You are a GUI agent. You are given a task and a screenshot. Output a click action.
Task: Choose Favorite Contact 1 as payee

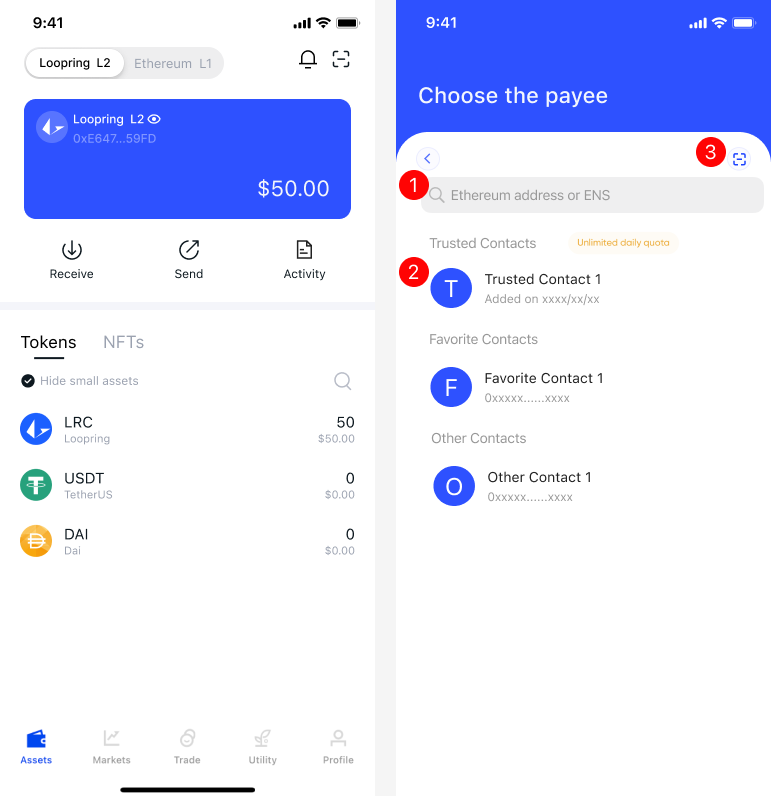pyautogui.click(x=543, y=386)
